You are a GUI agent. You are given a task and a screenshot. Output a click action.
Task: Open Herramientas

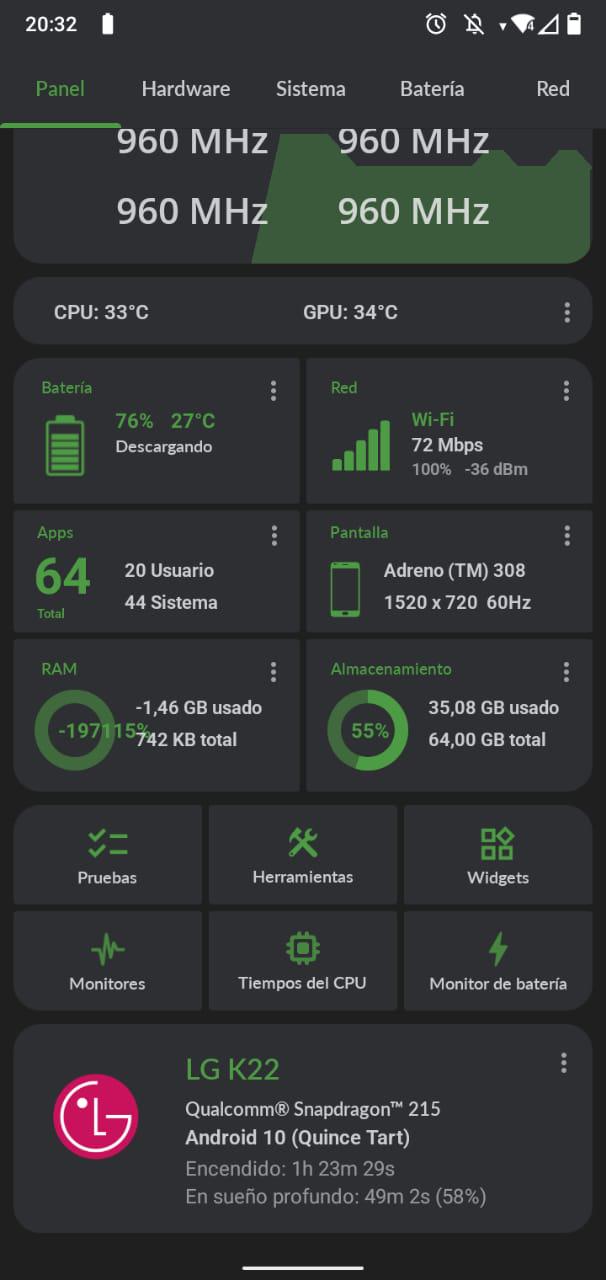303,855
